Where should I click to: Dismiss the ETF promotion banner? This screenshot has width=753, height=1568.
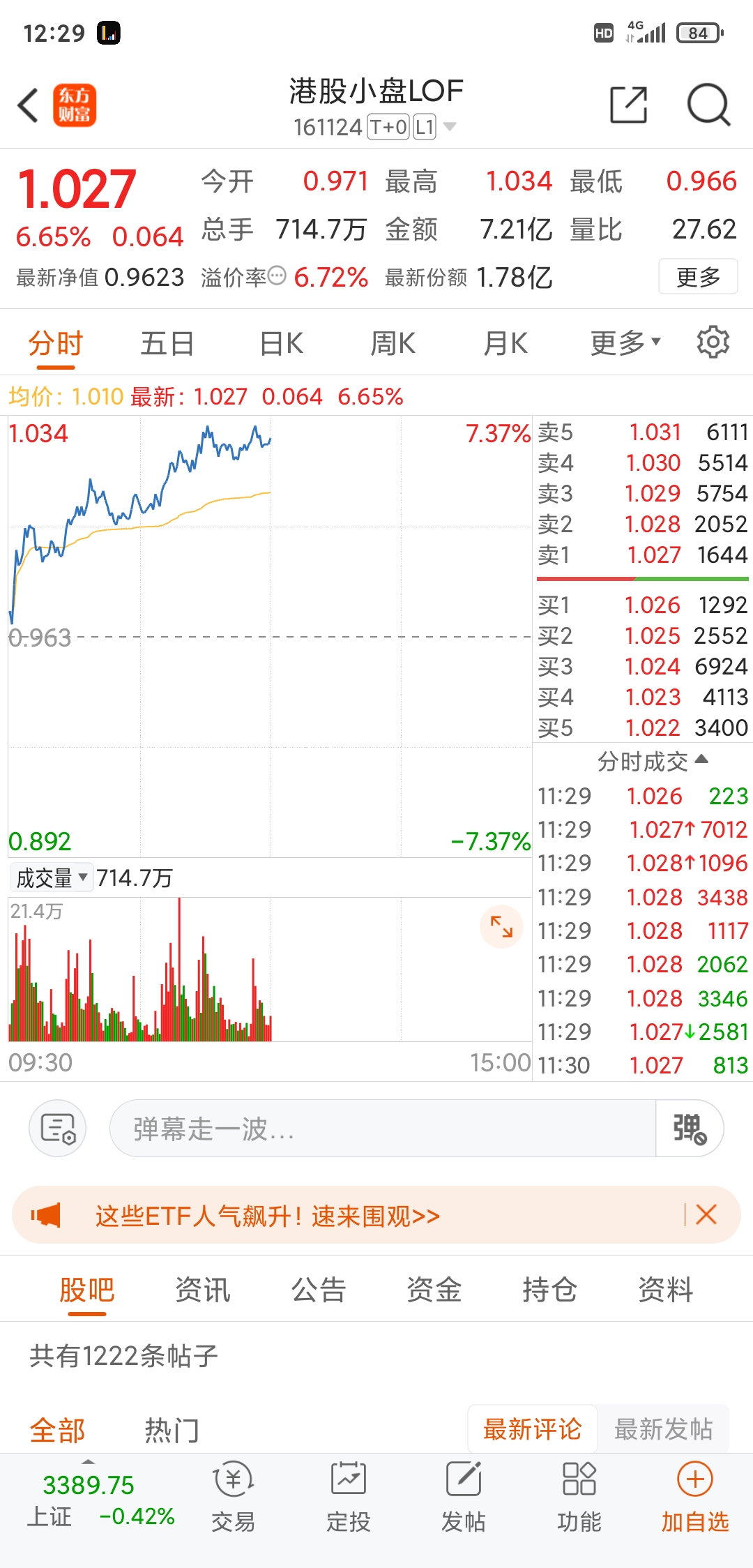point(706,1214)
